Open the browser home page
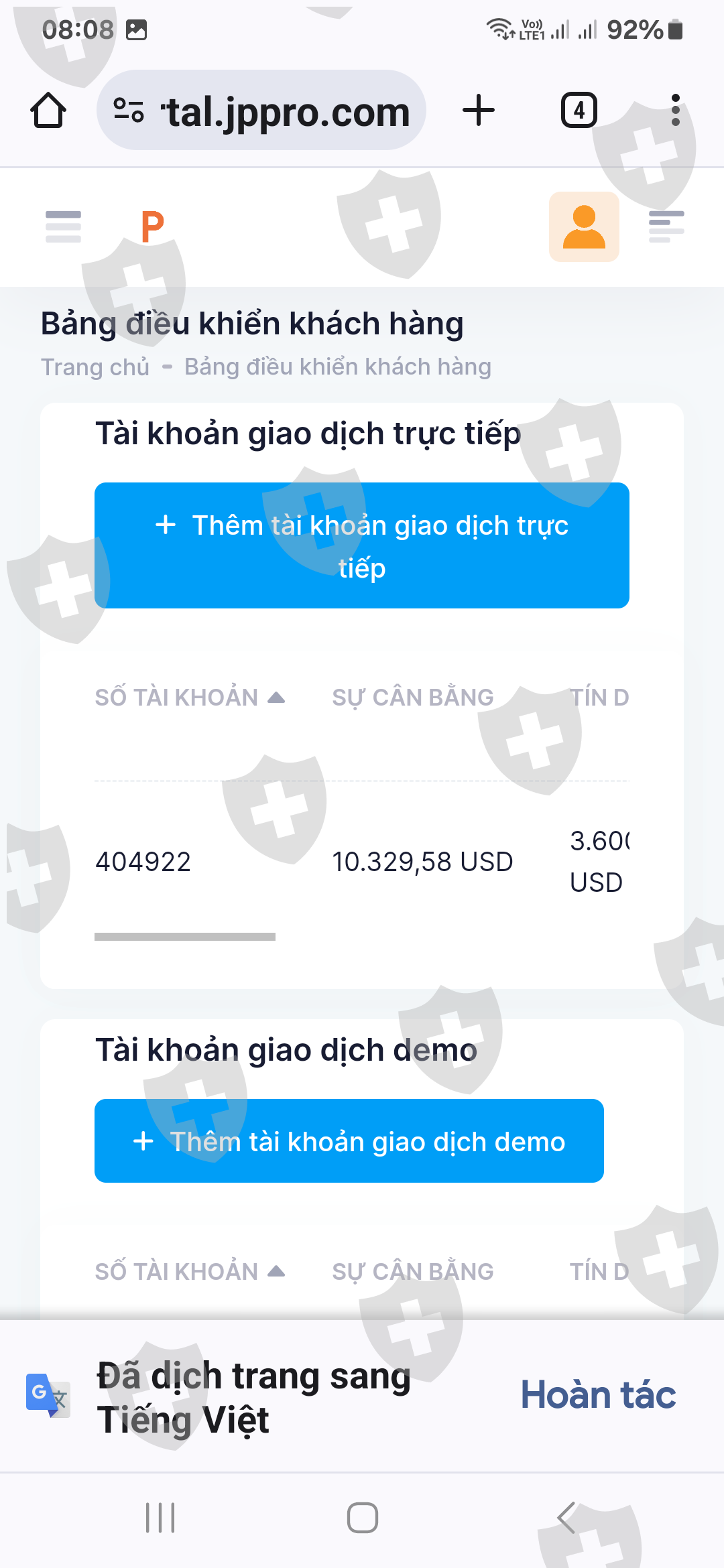The height and width of the screenshot is (1568, 724). click(48, 111)
